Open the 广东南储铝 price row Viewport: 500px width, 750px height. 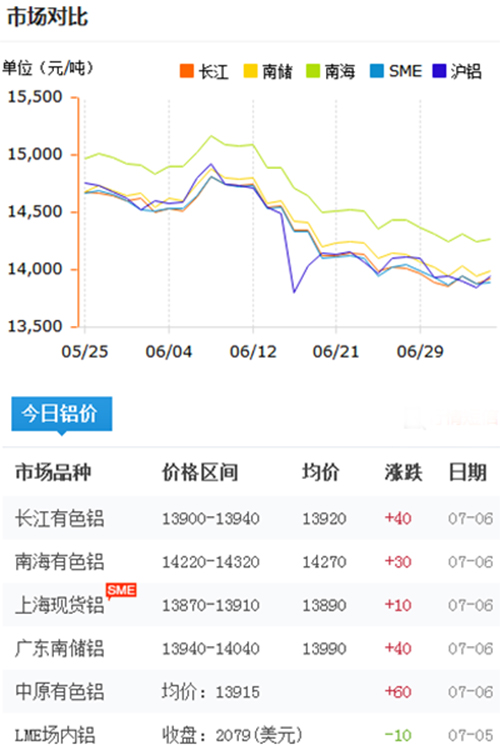point(251,648)
